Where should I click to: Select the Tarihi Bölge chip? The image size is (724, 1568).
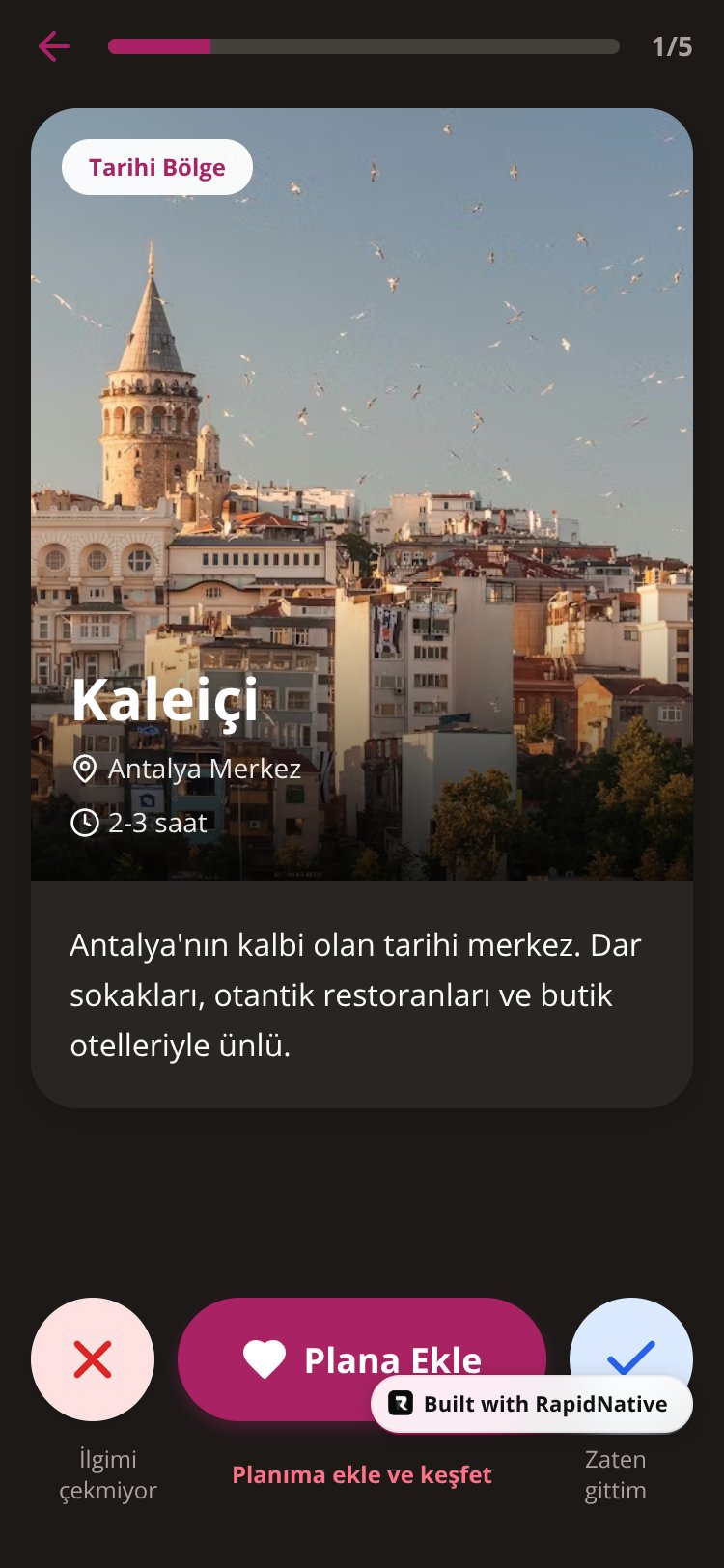tap(157, 167)
